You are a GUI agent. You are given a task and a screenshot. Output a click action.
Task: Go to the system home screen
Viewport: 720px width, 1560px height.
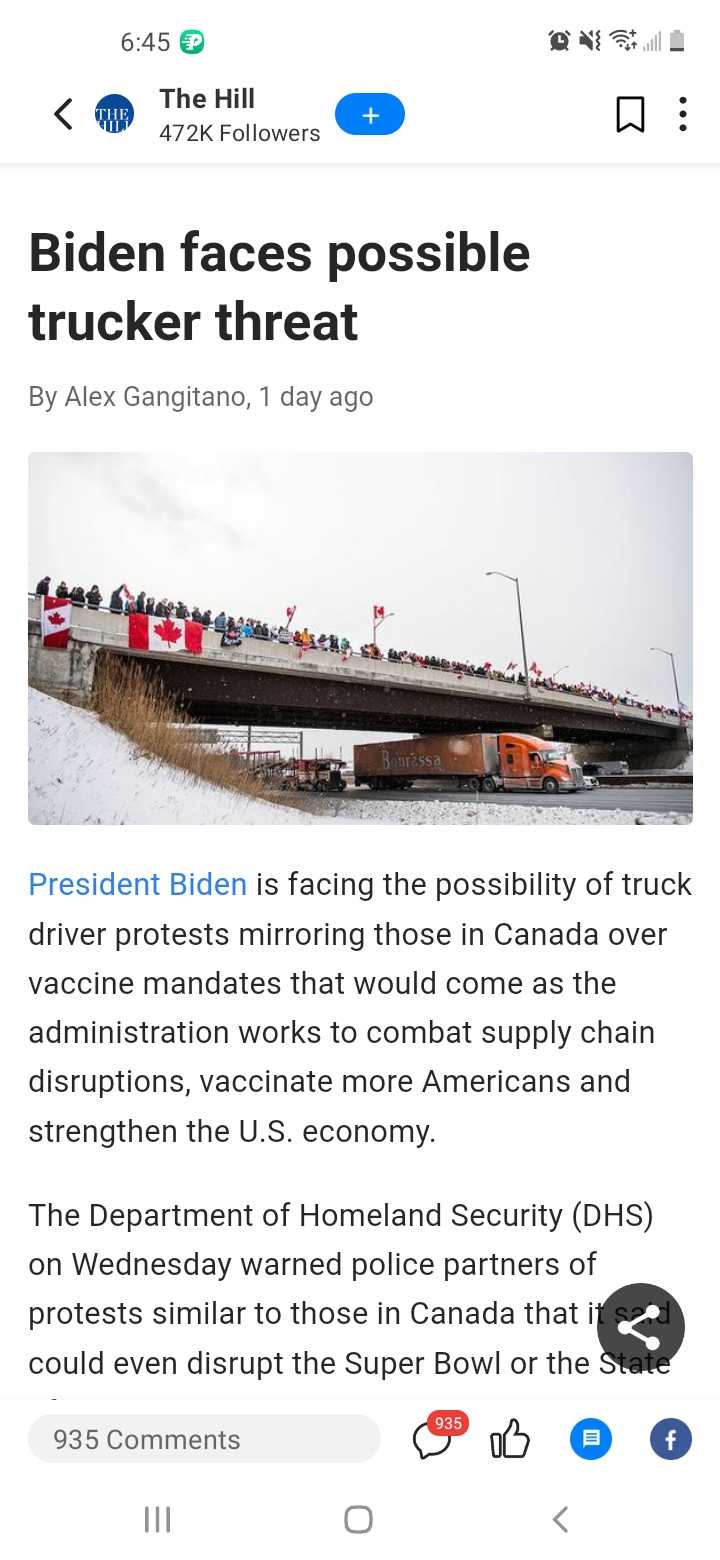point(359,1520)
